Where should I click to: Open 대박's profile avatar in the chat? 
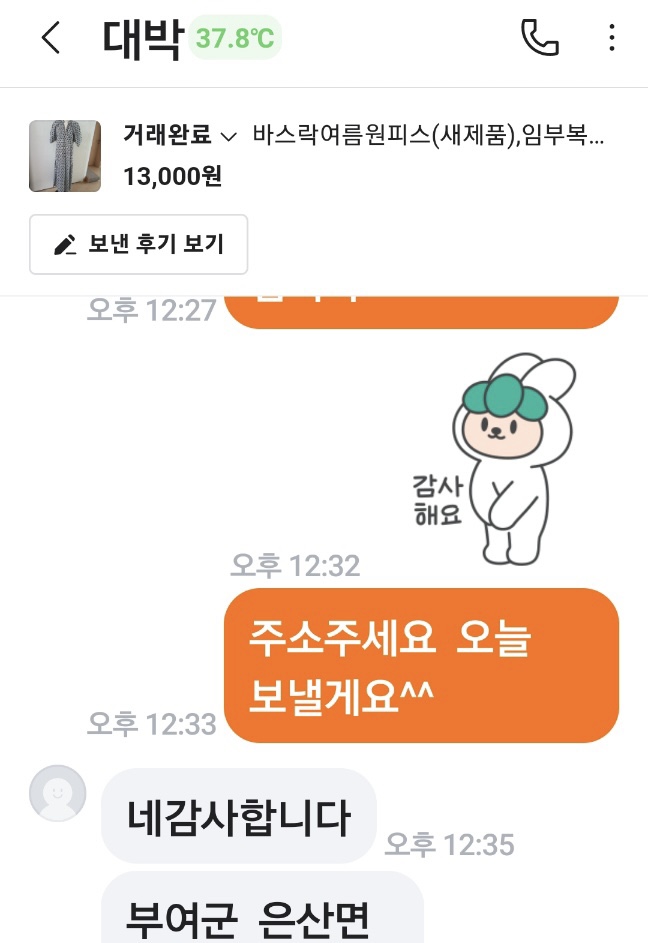58,794
